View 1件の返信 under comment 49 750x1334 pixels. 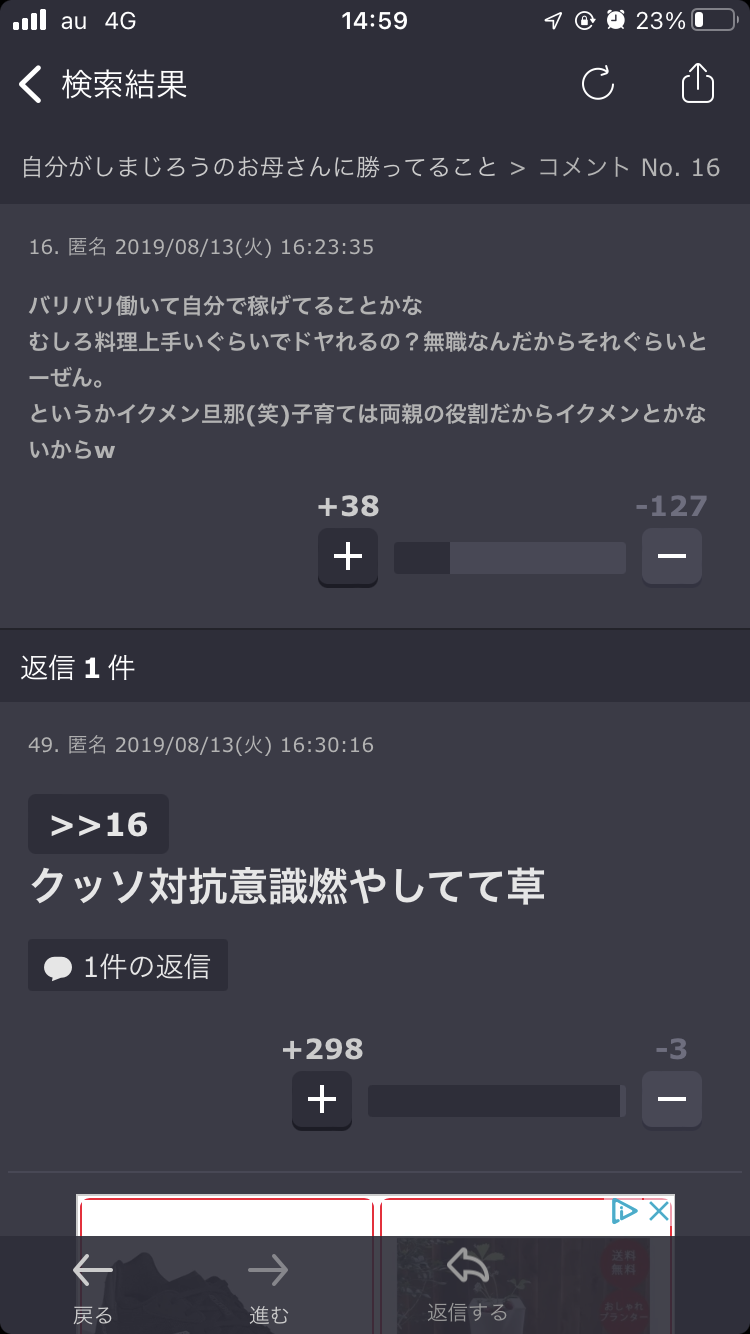click(x=128, y=966)
